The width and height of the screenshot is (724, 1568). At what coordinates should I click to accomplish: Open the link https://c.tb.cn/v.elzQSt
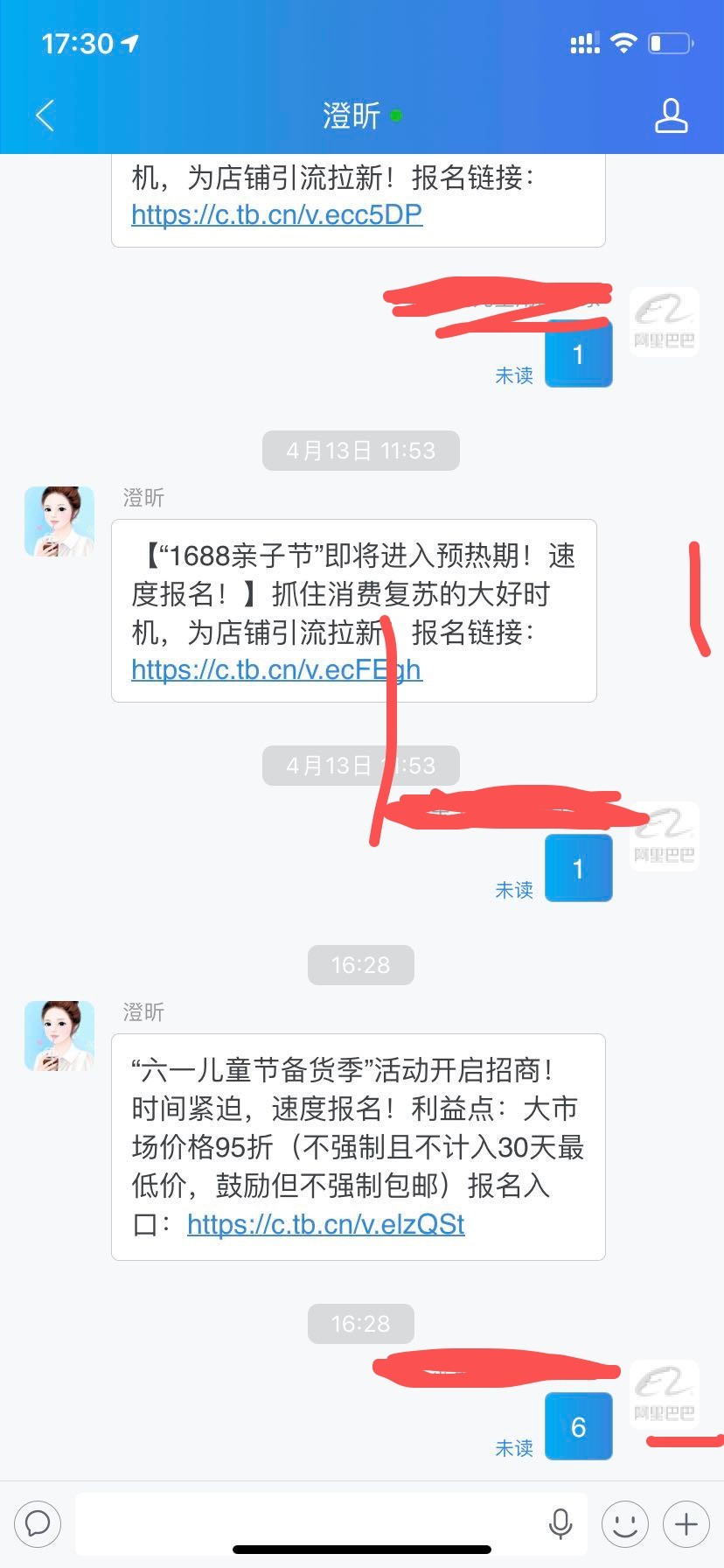[325, 1224]
